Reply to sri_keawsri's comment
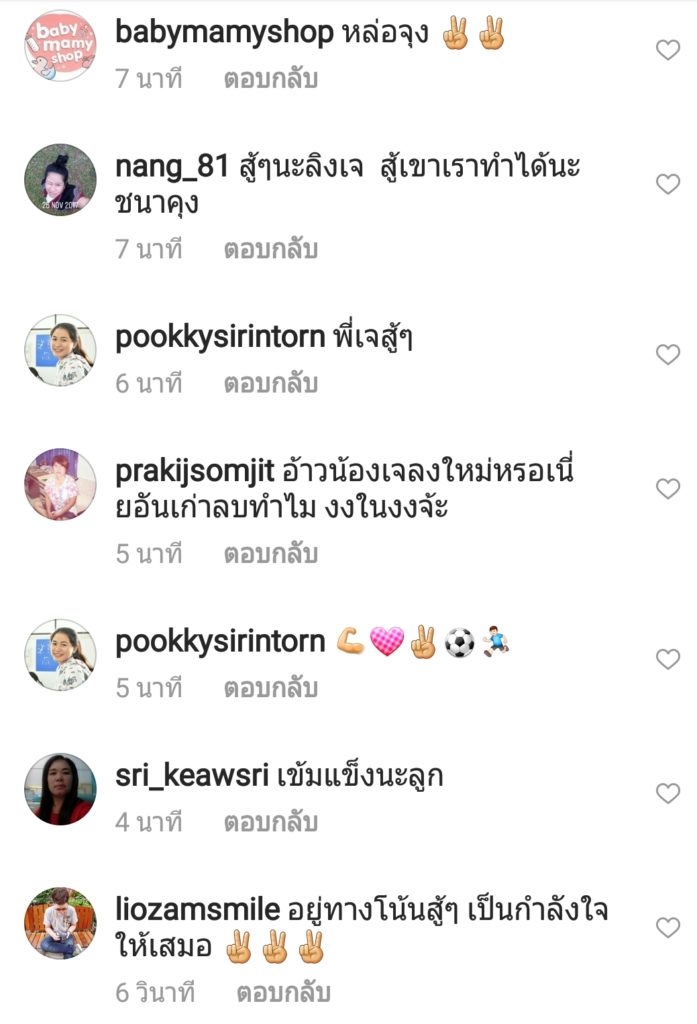Viewport: 697px width, 1024px height. 270,823
